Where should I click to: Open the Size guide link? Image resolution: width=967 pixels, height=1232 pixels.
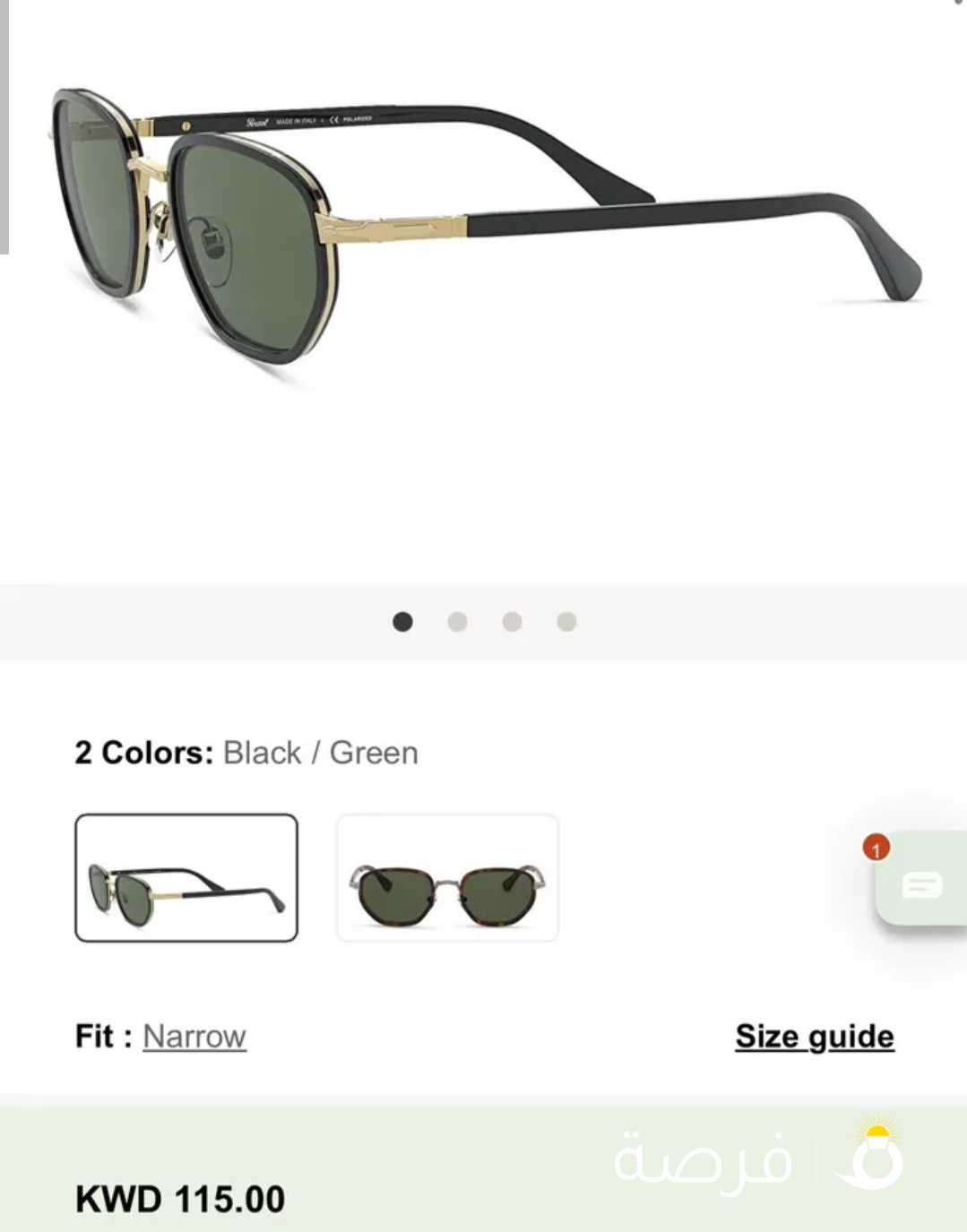tap(815, 1037)
